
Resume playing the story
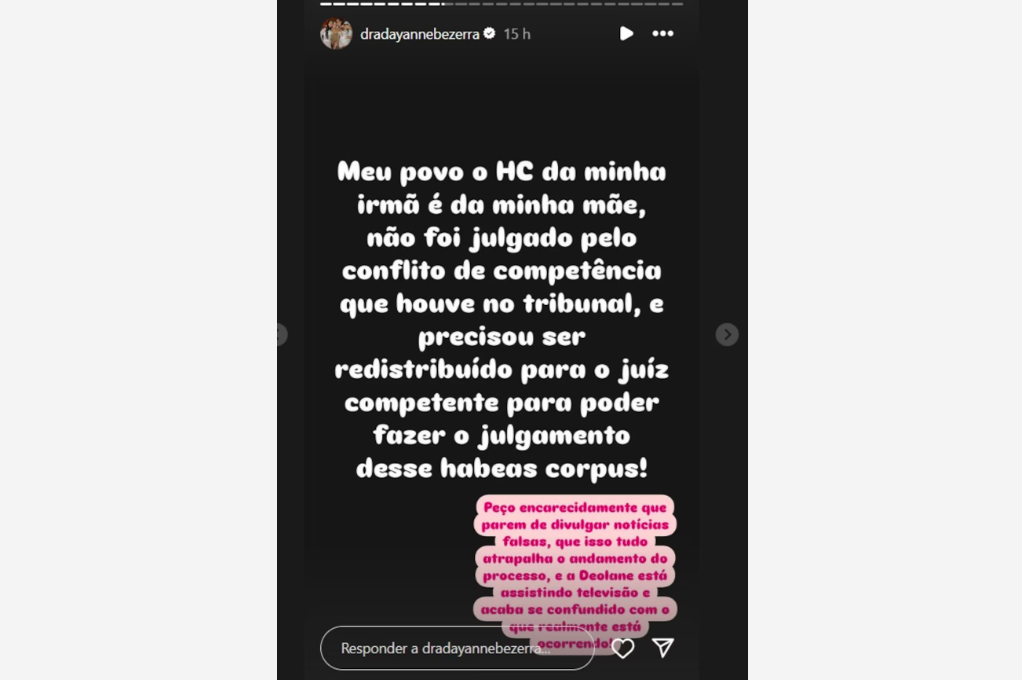[x=626, y=34]
